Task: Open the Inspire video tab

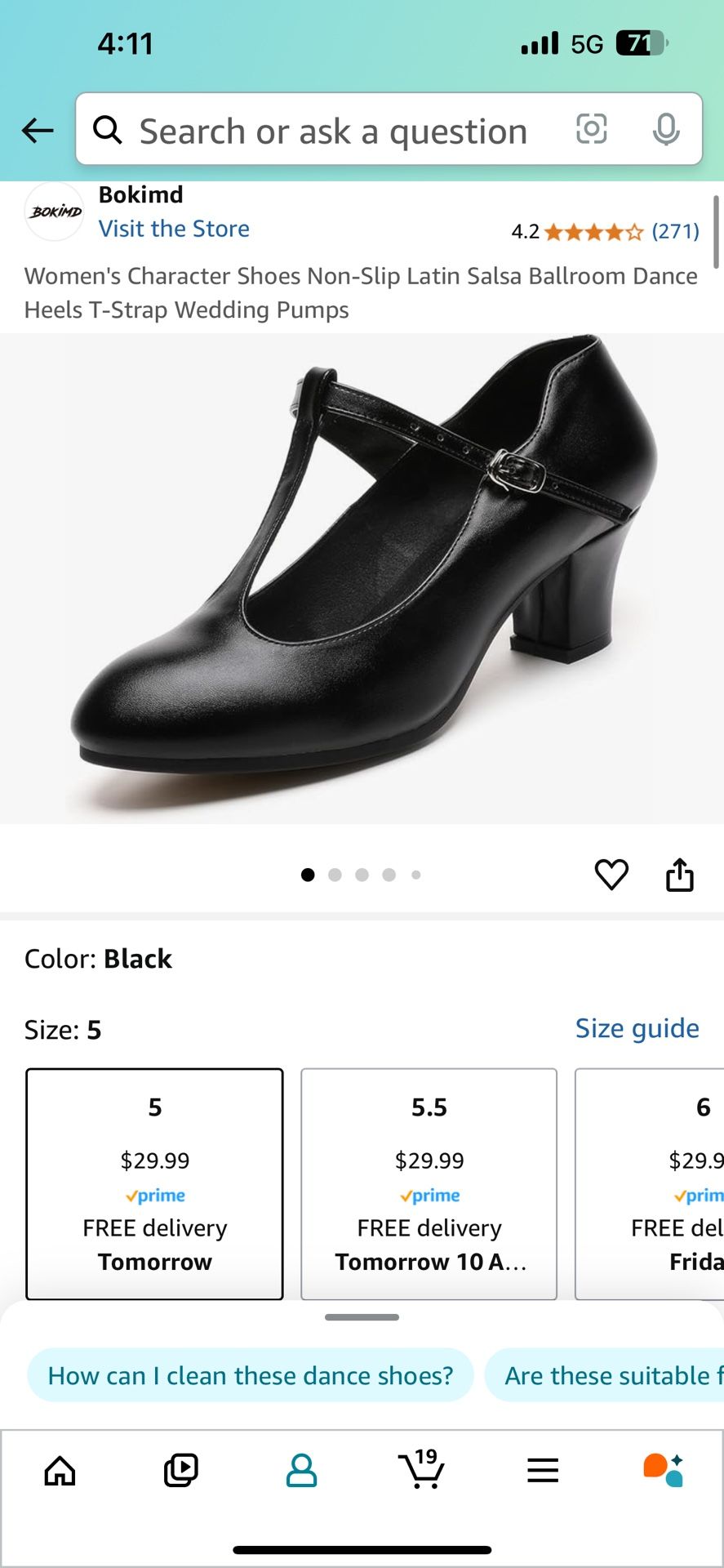Action: 180,1471
